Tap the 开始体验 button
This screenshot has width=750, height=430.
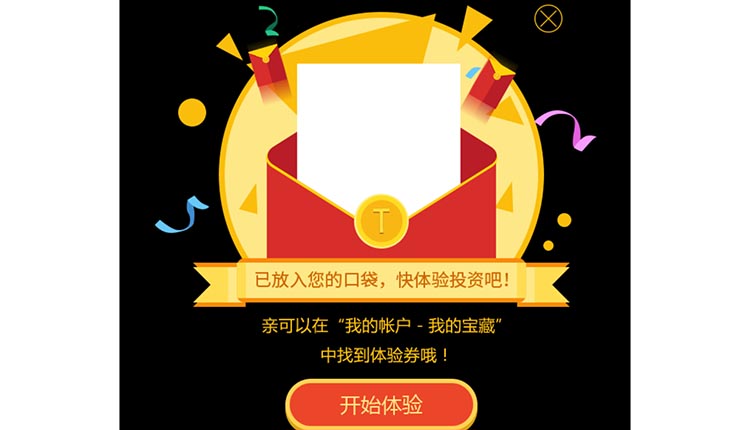tap(381, 405)
